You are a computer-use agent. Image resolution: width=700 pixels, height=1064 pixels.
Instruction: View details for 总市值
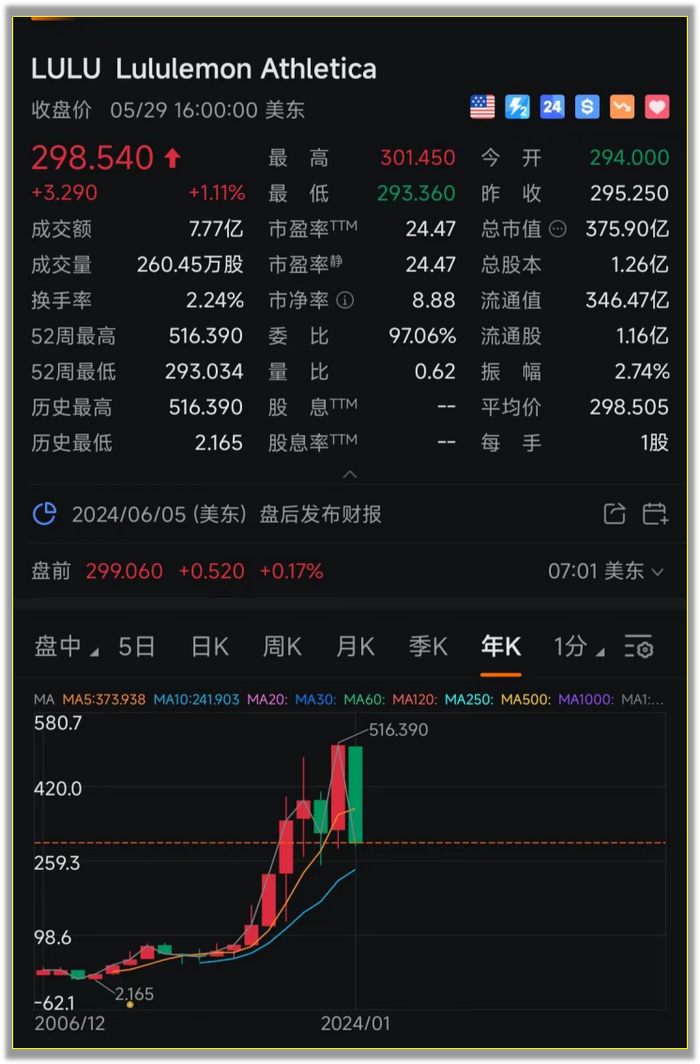558,229
